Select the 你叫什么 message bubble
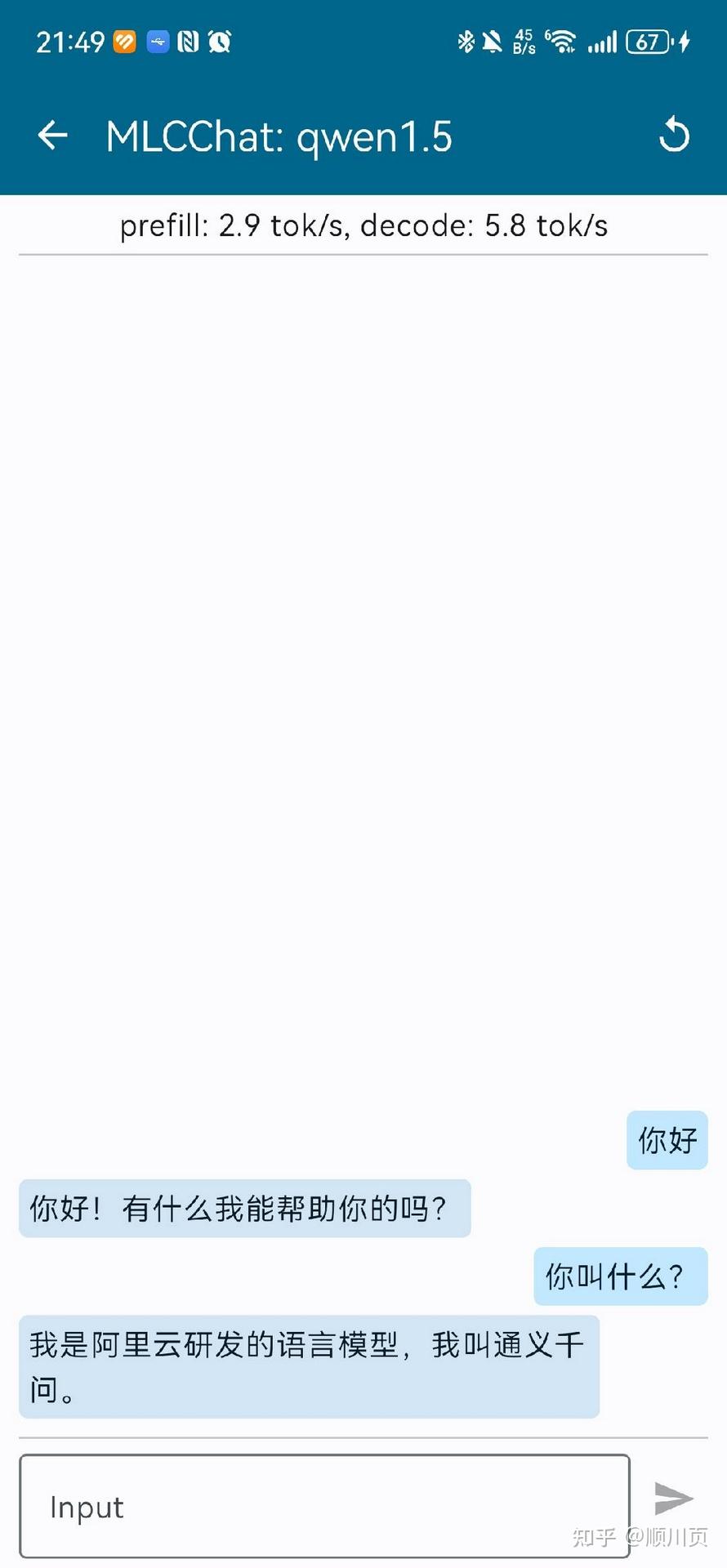The image size is (727, 1568). click(x=620, y=1276)
